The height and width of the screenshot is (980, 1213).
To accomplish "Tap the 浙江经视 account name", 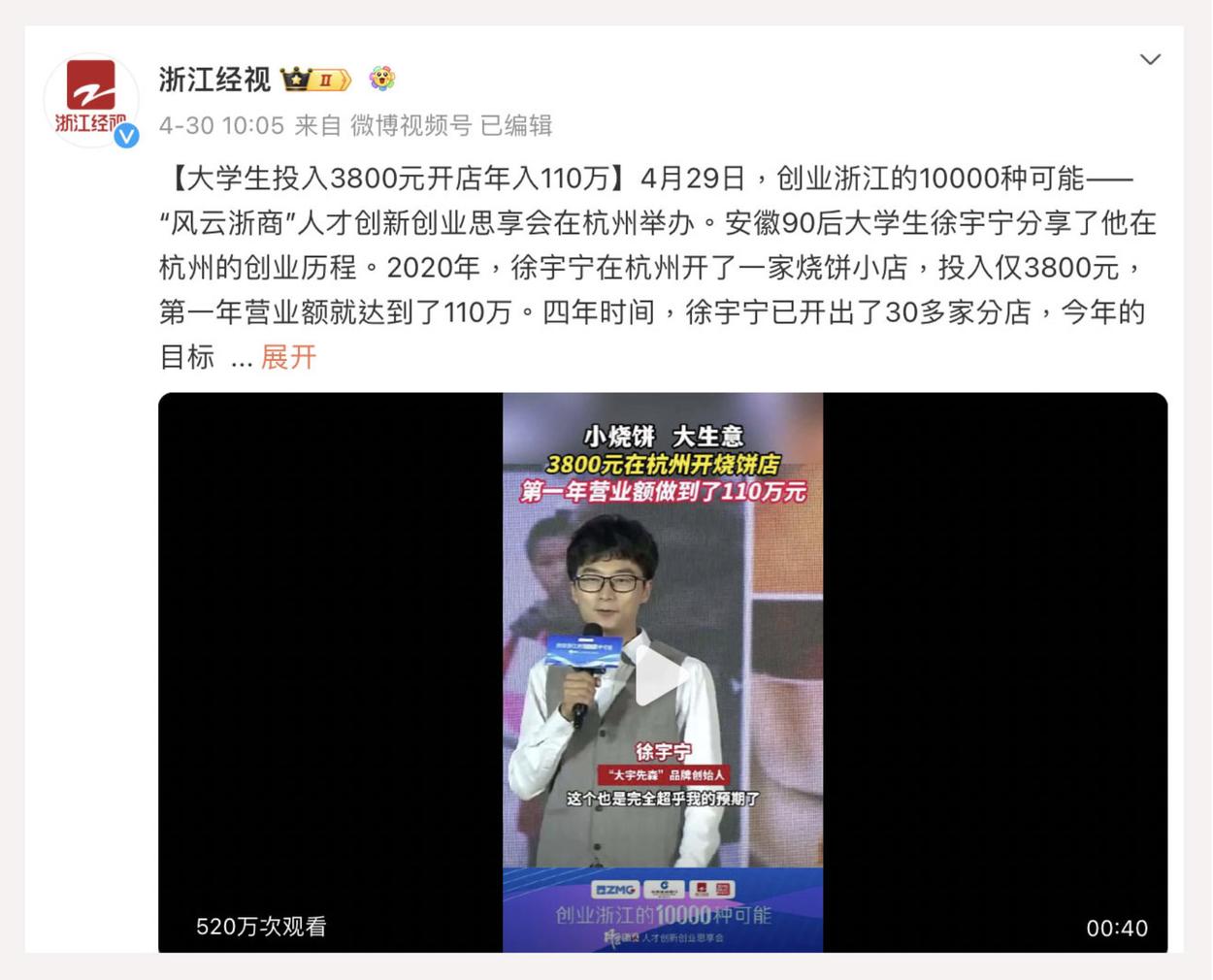I will (214, 80).
